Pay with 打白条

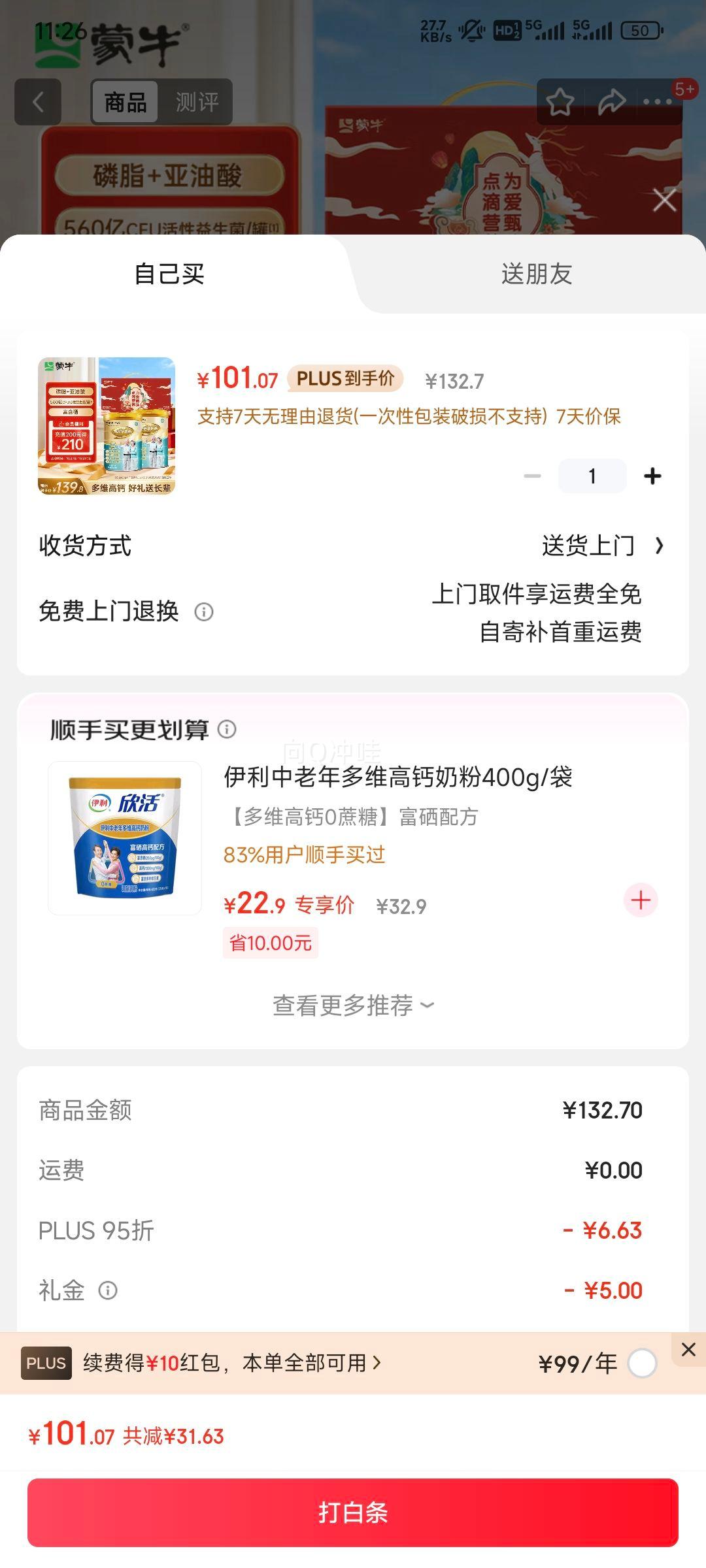[x=353, y=1512]
